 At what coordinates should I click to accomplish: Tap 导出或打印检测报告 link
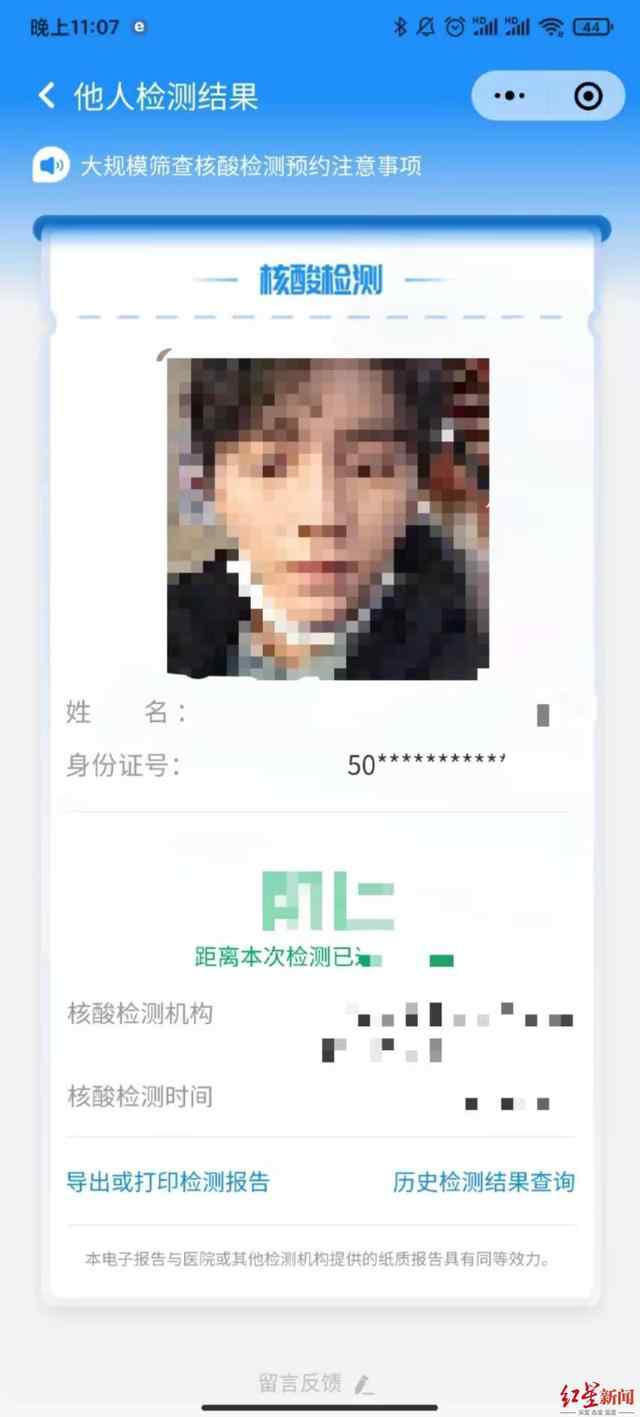pos(167,1181)
